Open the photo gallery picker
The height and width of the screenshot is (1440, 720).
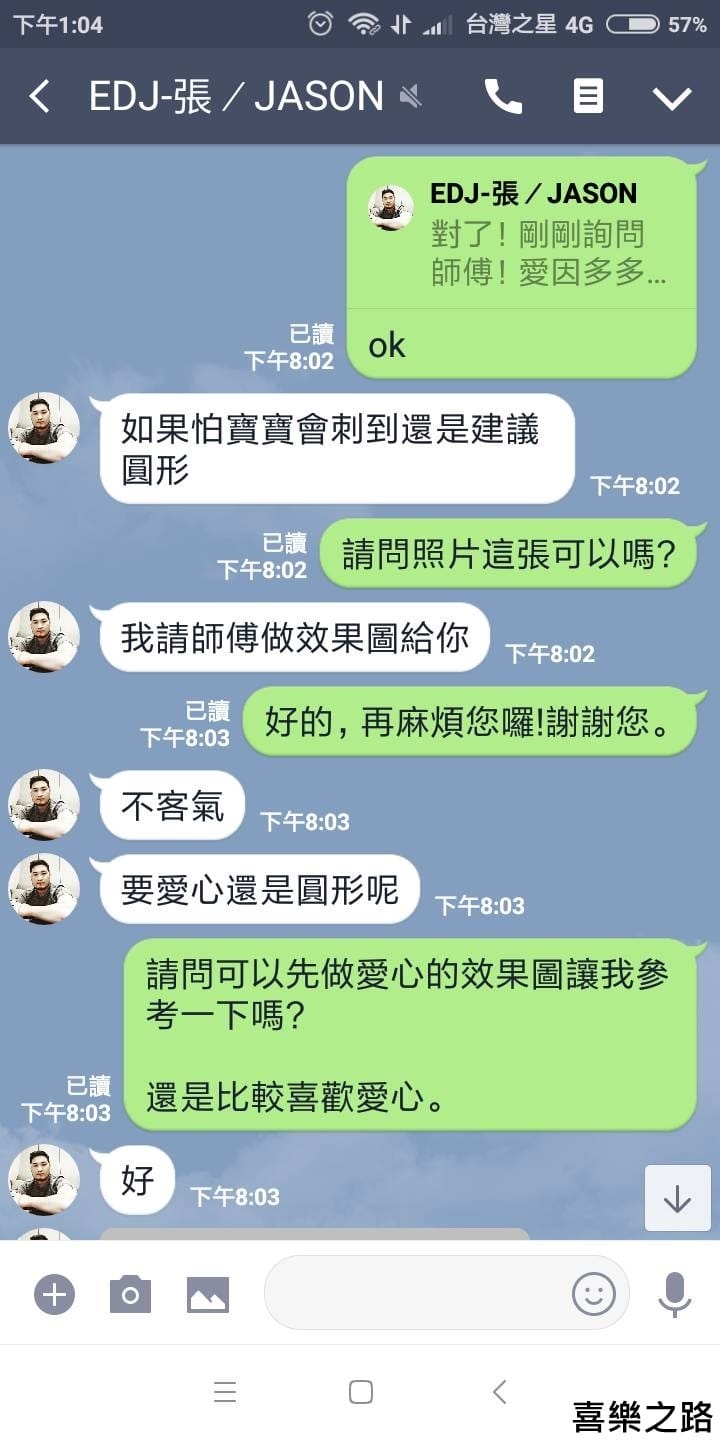(x=208, y=1295)
